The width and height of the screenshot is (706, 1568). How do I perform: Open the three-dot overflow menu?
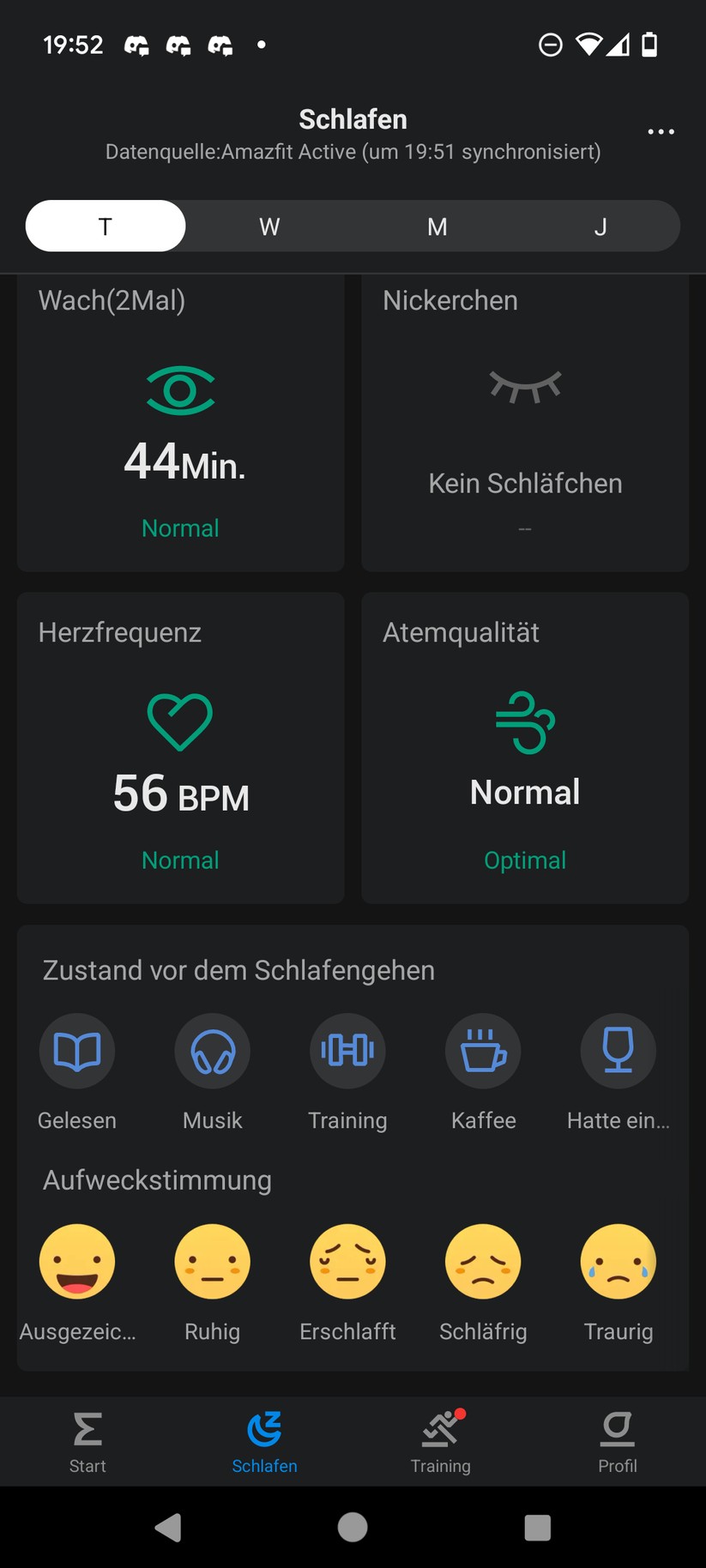coord(661,132)
